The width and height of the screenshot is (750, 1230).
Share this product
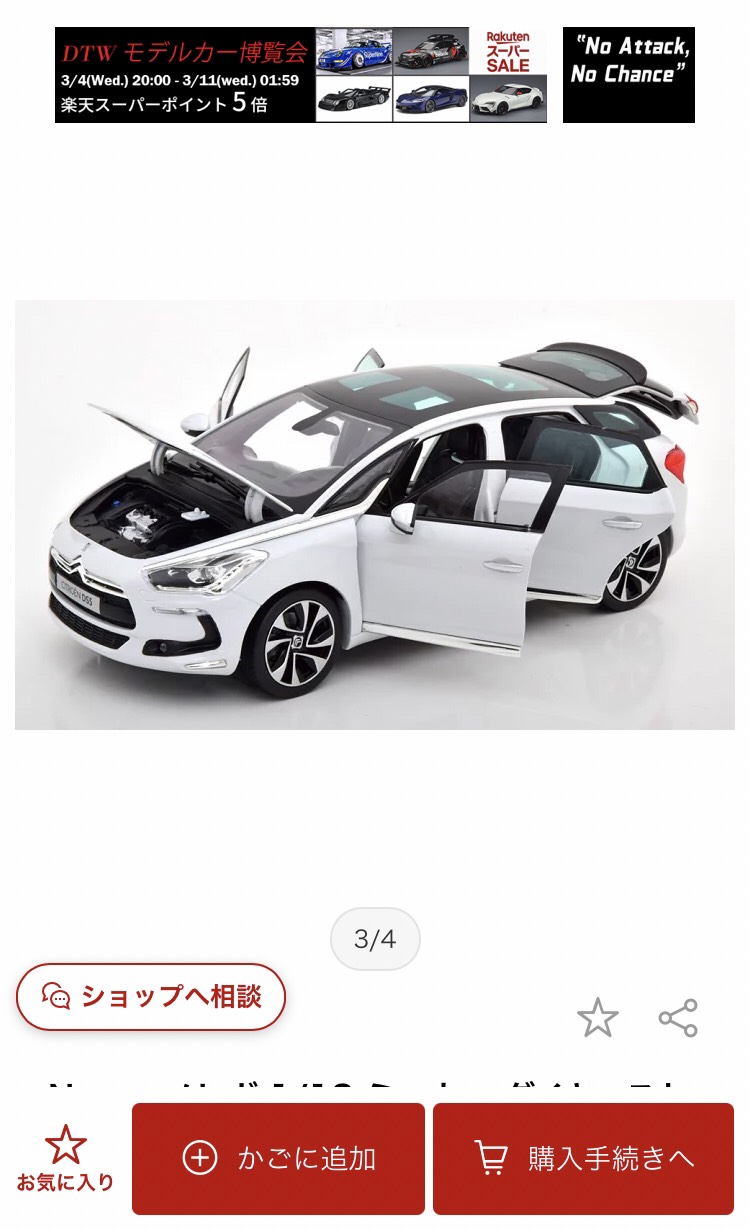point(678,1018)
